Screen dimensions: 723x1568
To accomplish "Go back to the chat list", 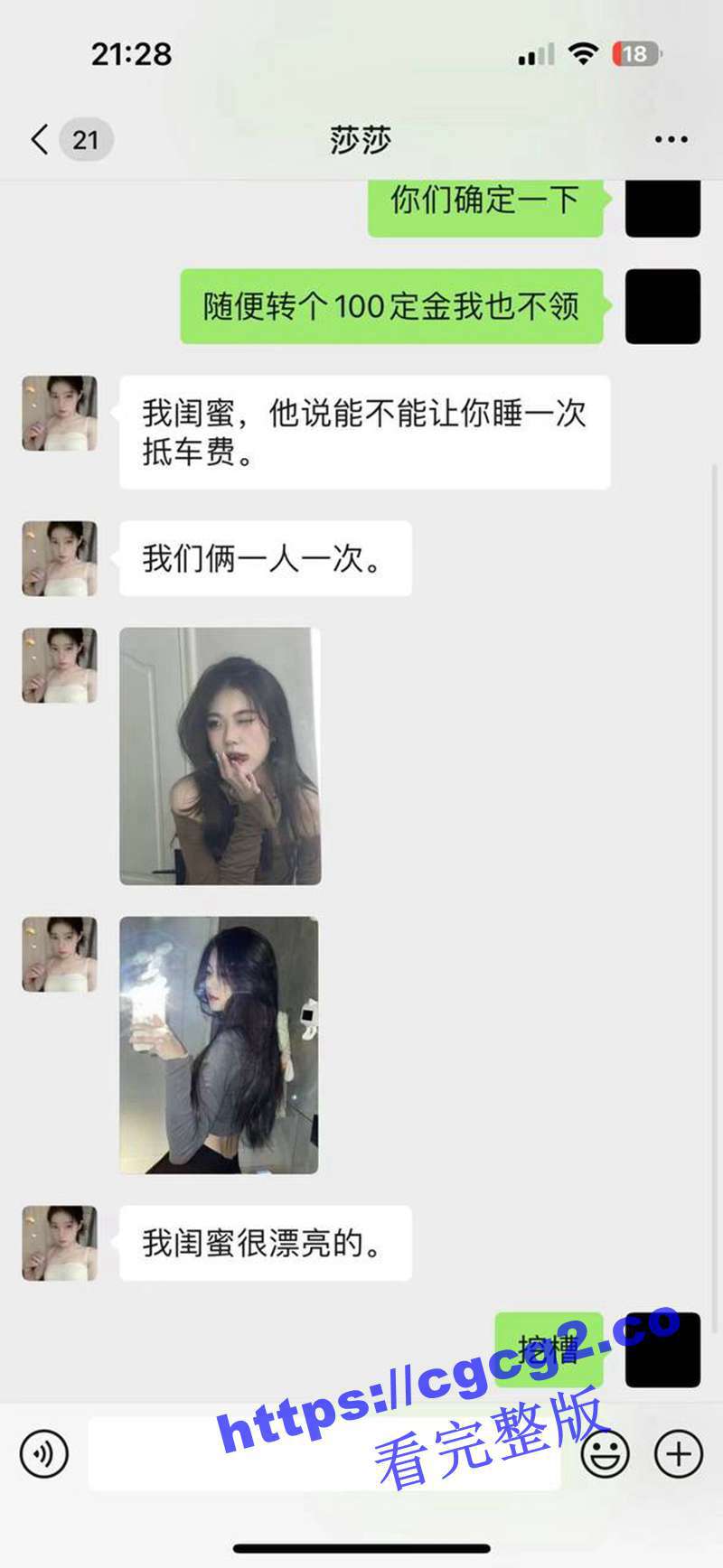I will pos(40,140).
